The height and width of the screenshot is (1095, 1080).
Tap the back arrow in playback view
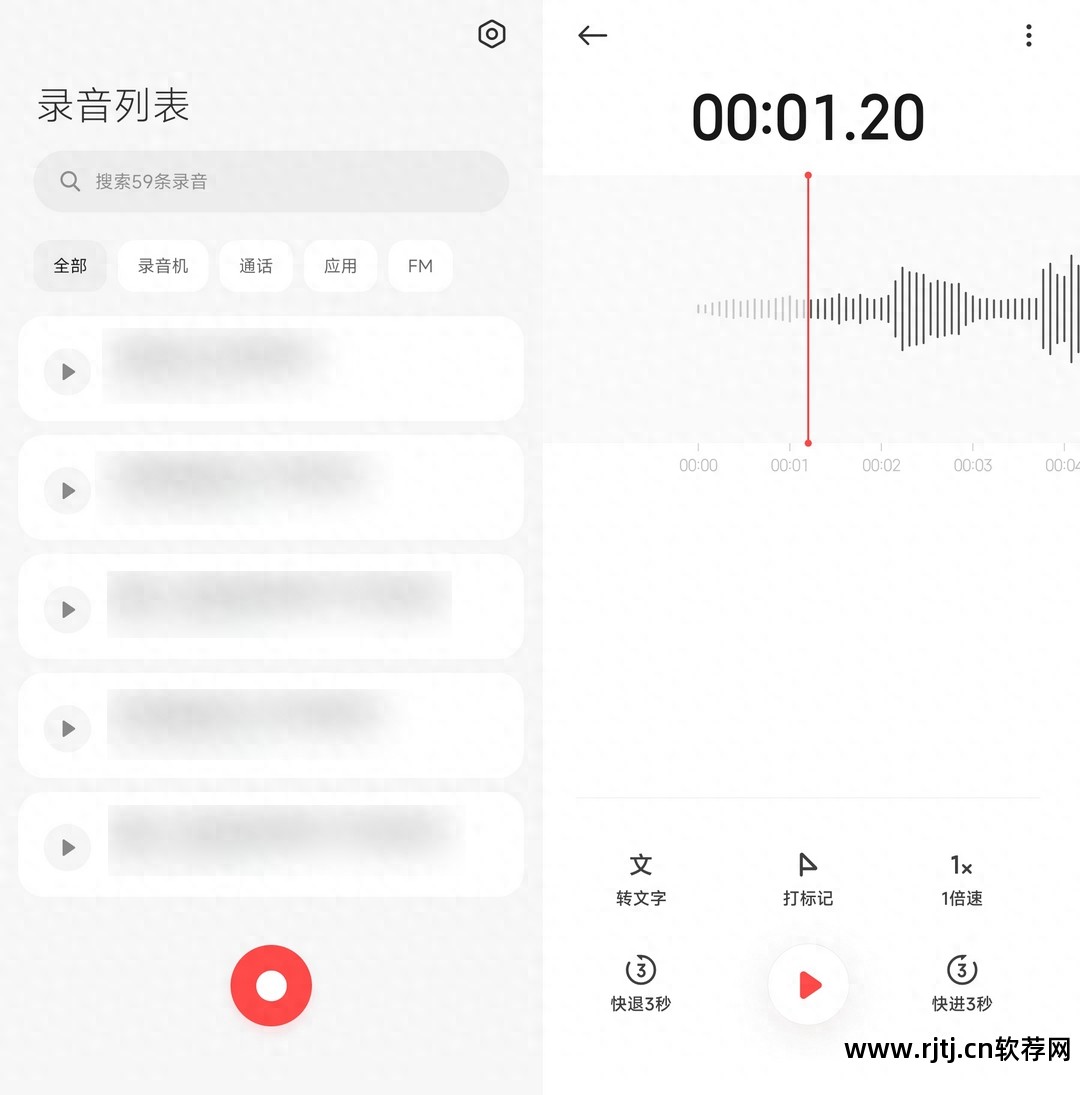pyautogui.click(x=592, y=35)
